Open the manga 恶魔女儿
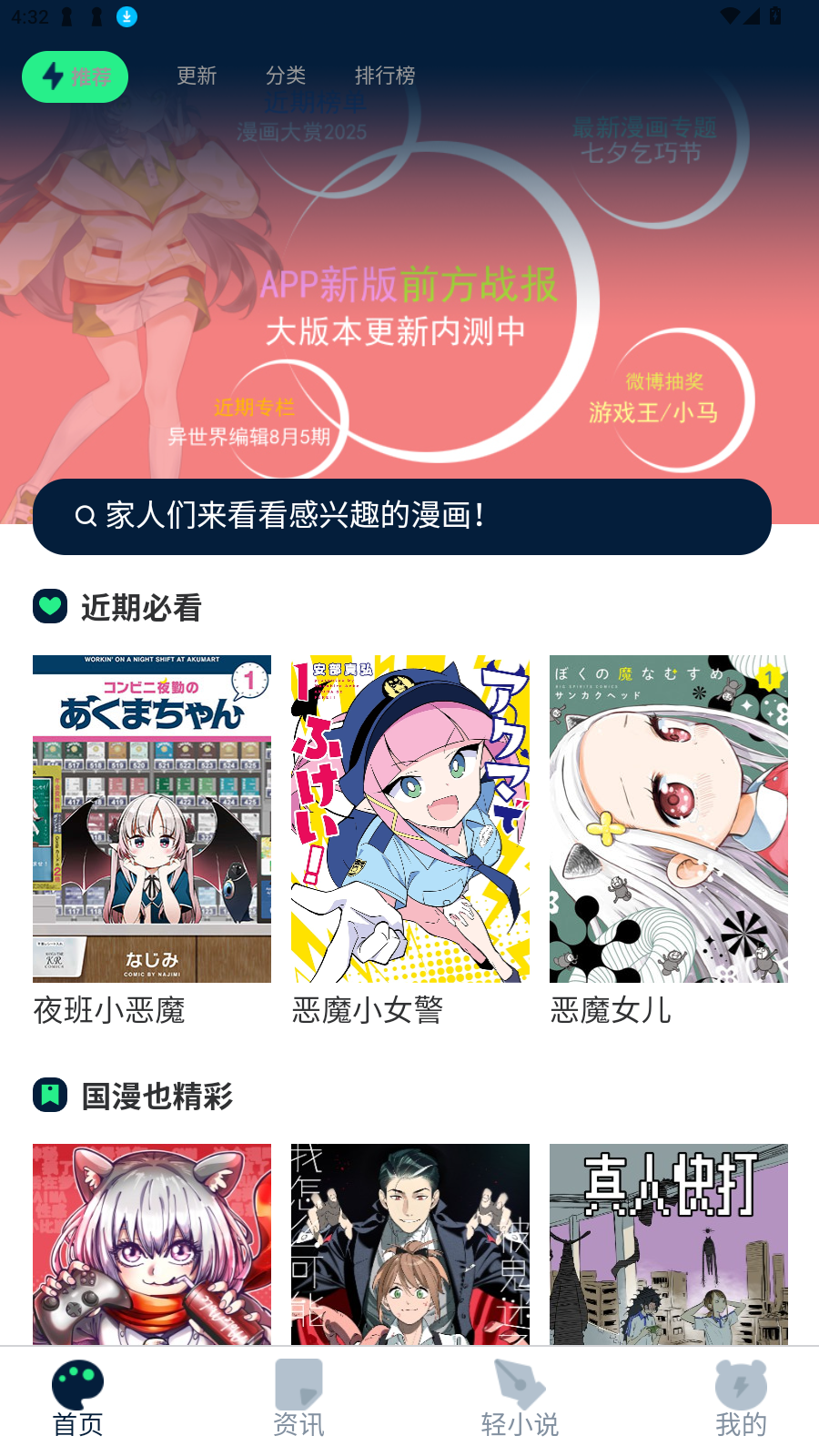This screenshot has height=1456, width=819. pos(669,819)
